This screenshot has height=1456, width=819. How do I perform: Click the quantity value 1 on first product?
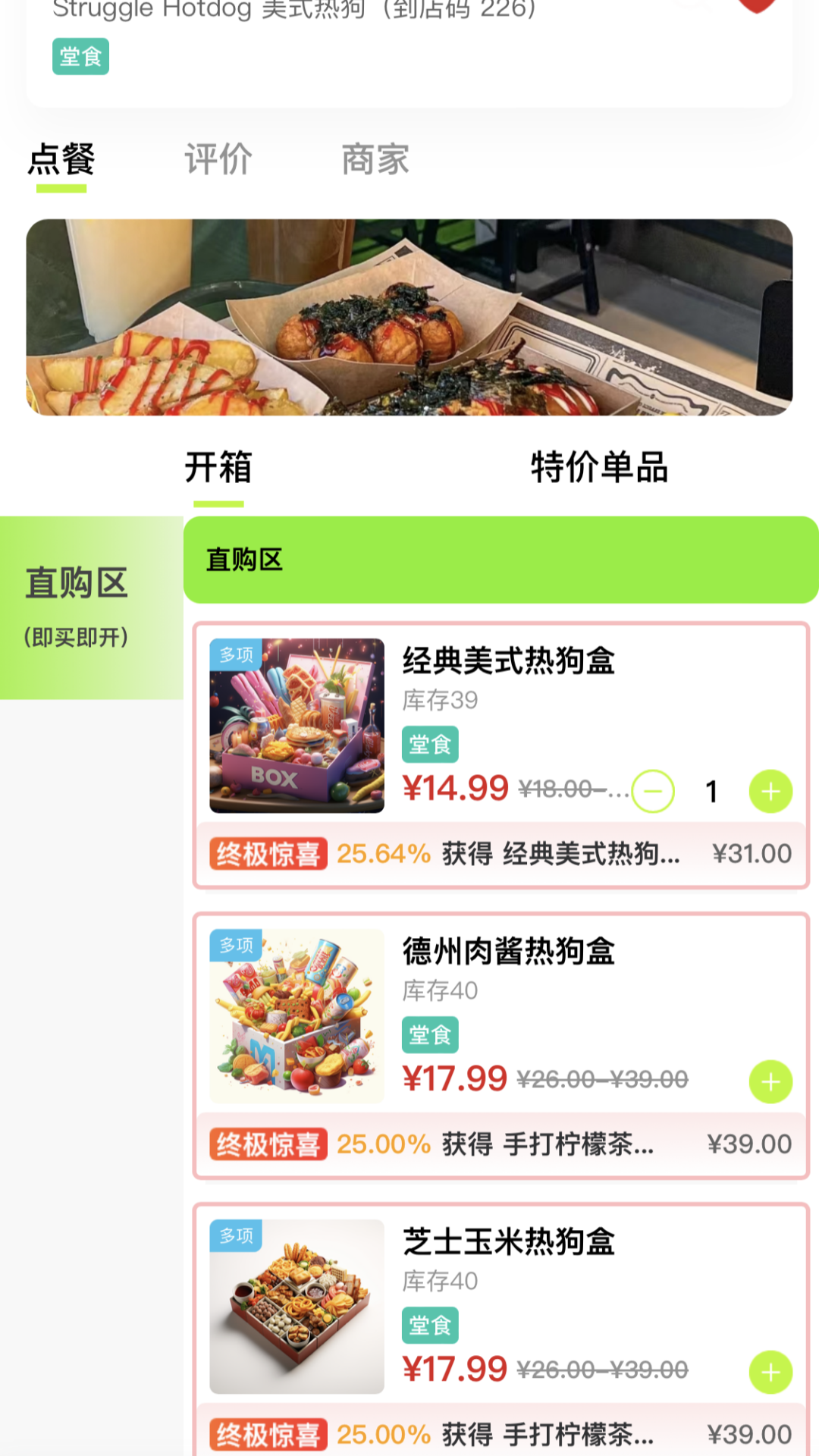pos(711,791)
